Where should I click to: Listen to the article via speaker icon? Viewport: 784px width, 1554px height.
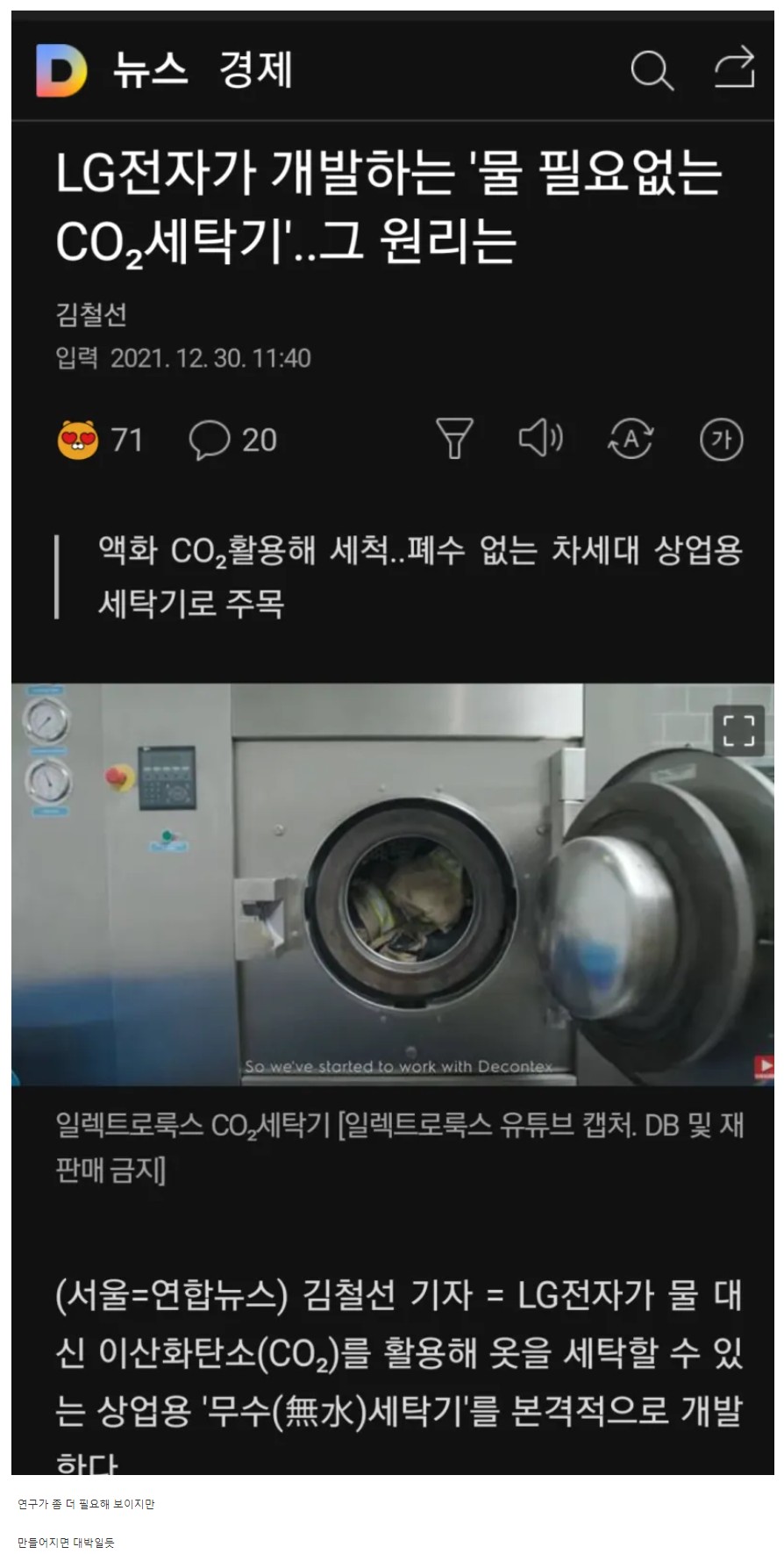541,437
